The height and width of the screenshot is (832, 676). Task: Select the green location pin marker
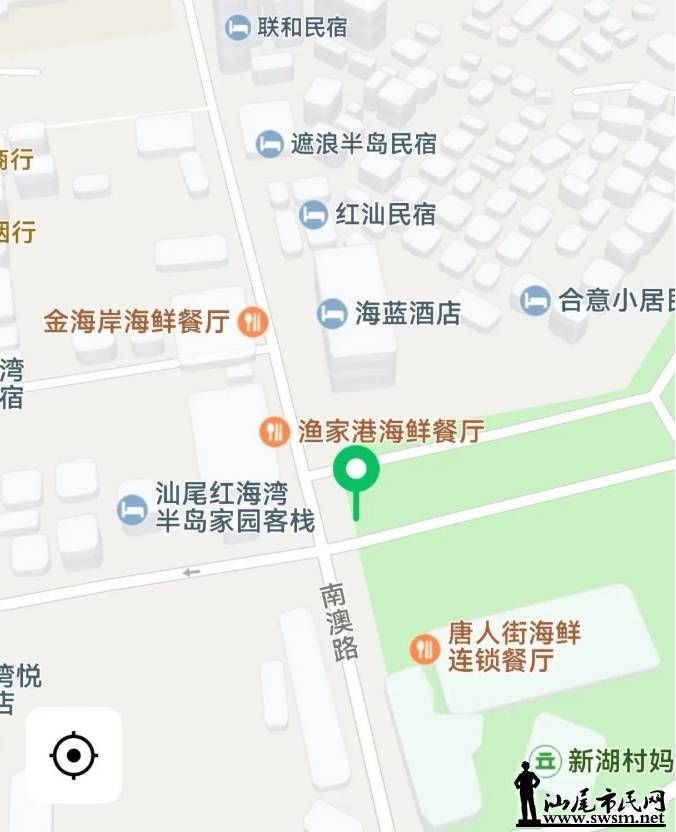click(356, 471)
